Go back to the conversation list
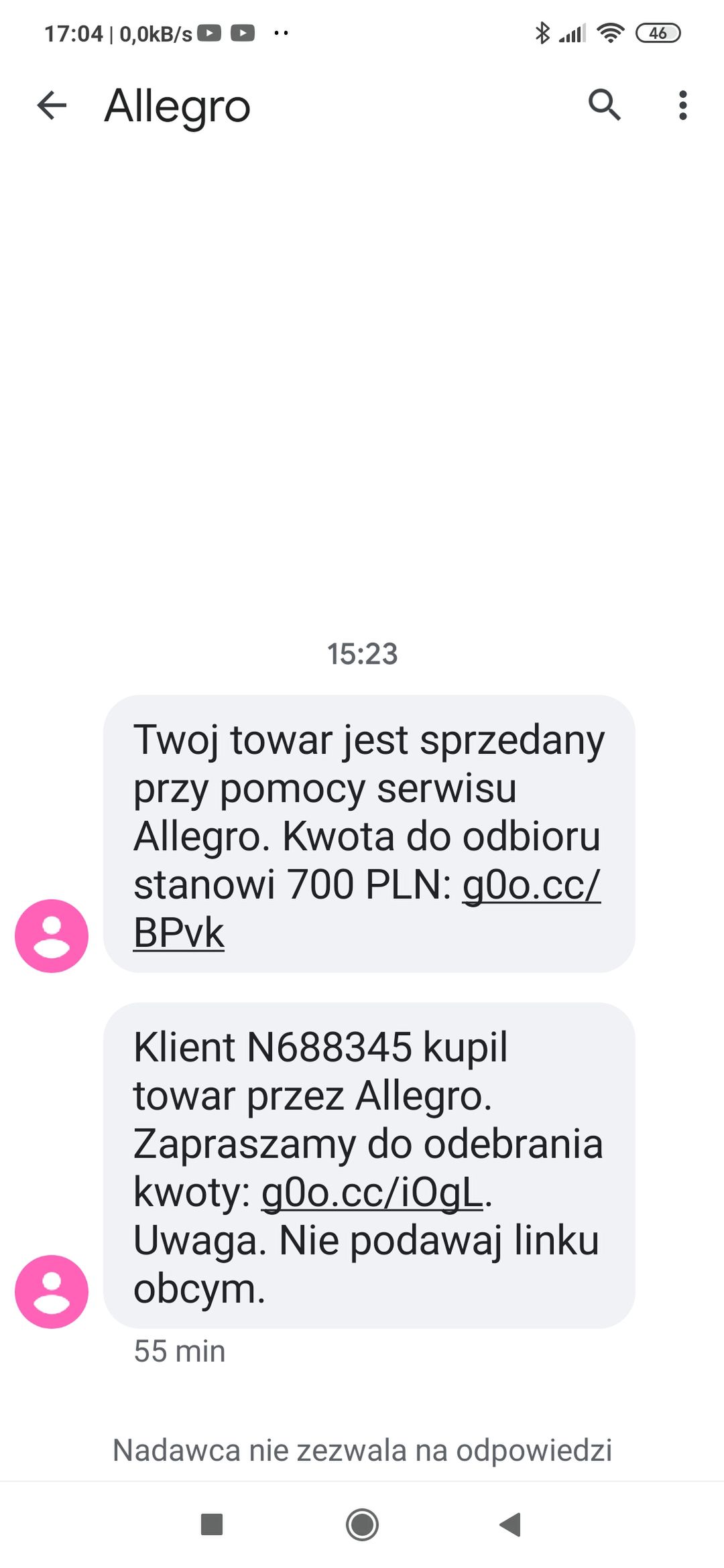Screen dimensions: 724x1568 pos(52,105)
